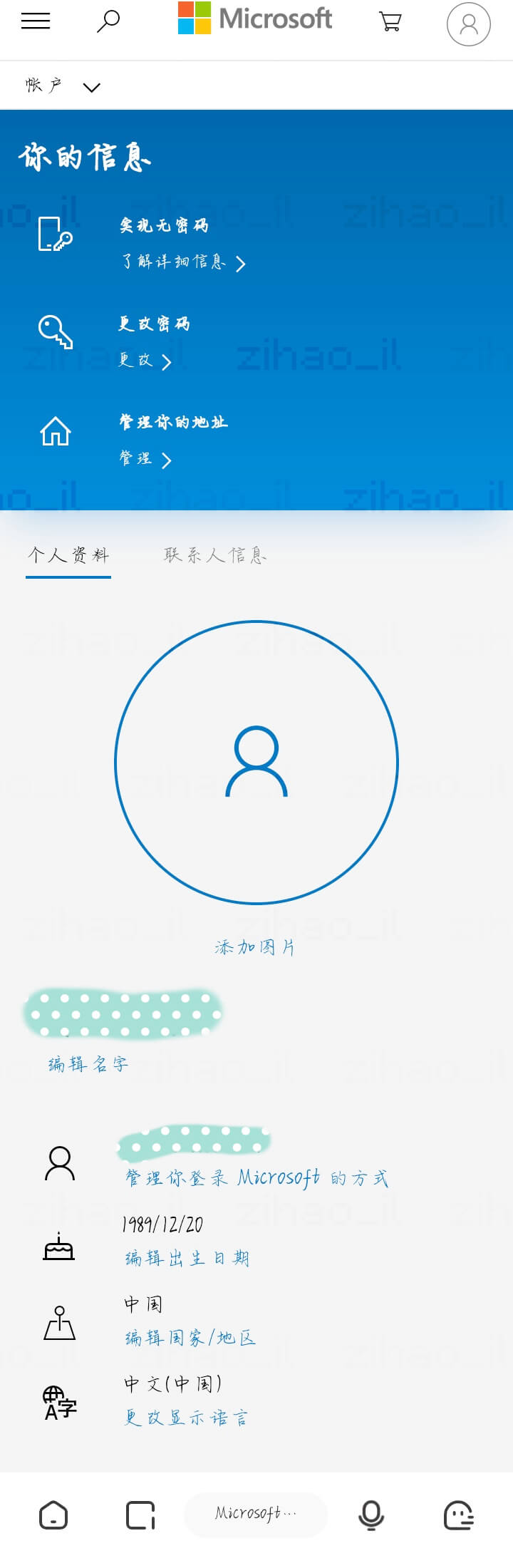Tap 编辑国家/地区

point(190,1338)
